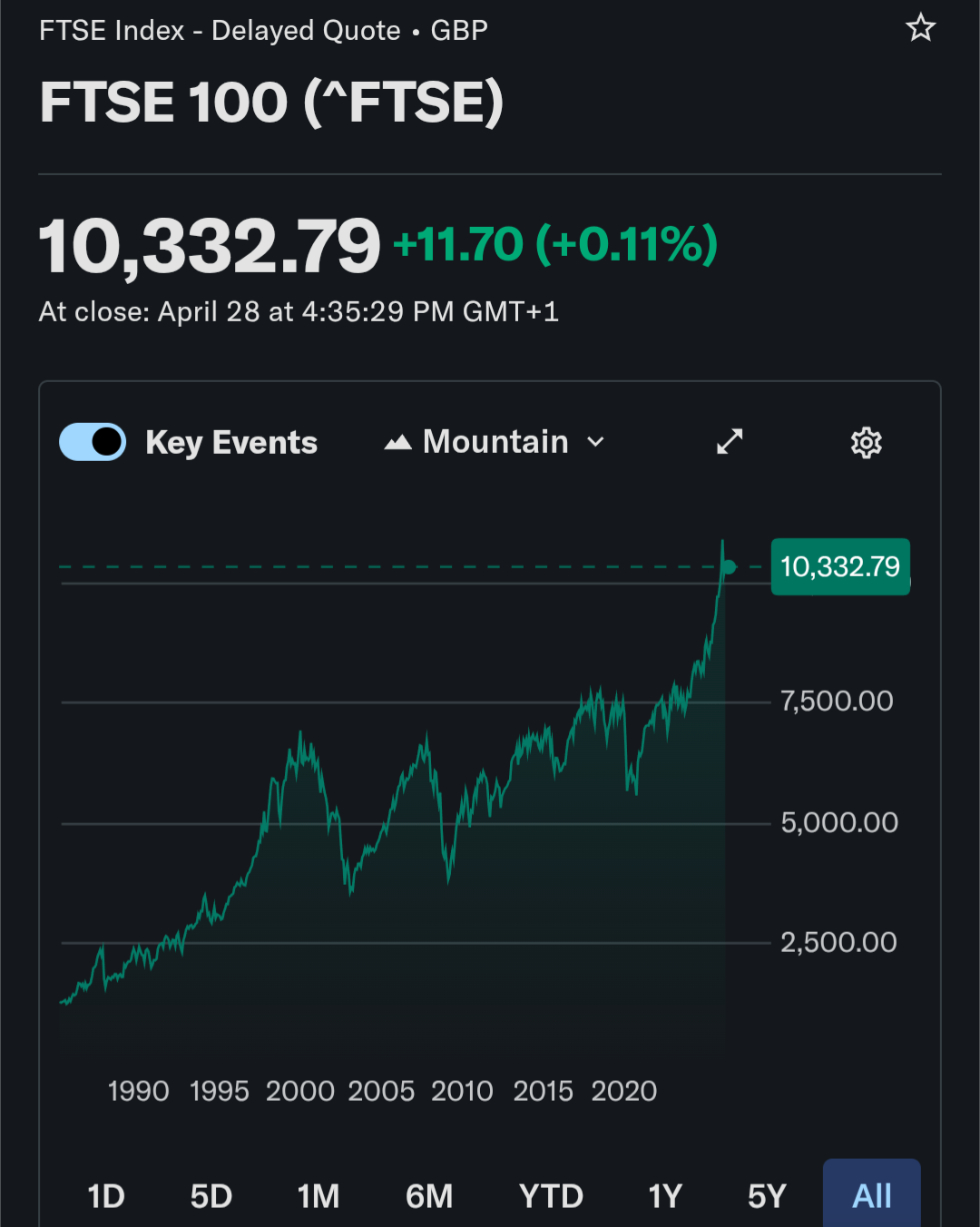
Task: Tap the All time range tab
Action: (871, 1196)
